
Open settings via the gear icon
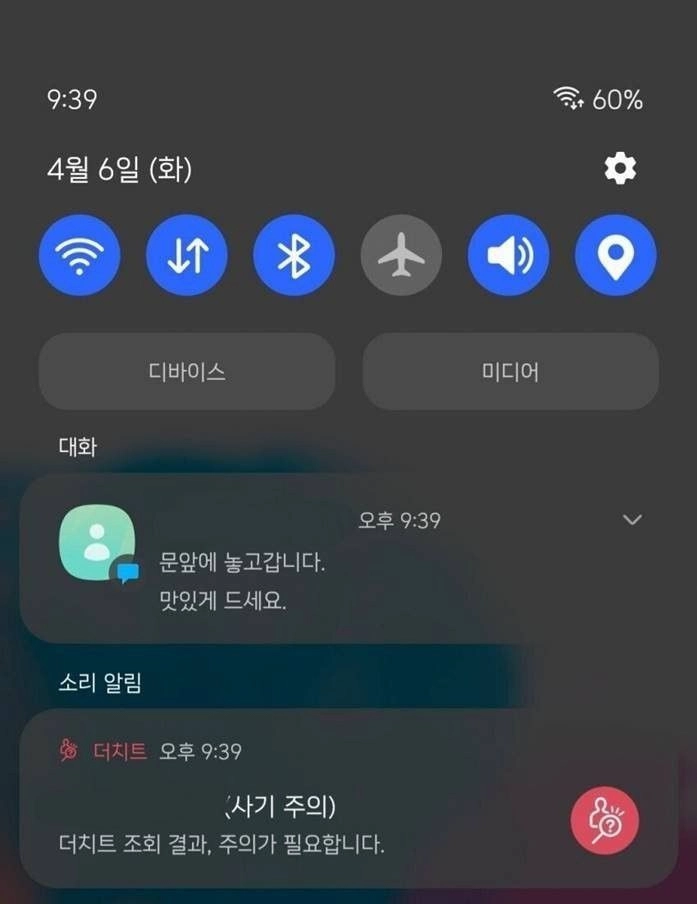coord(620,169)
